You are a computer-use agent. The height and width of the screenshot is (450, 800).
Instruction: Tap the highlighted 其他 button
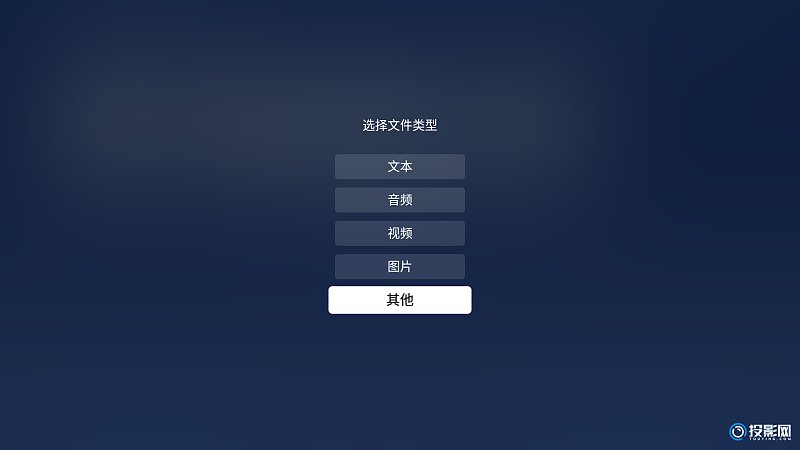tap(400, 300)
